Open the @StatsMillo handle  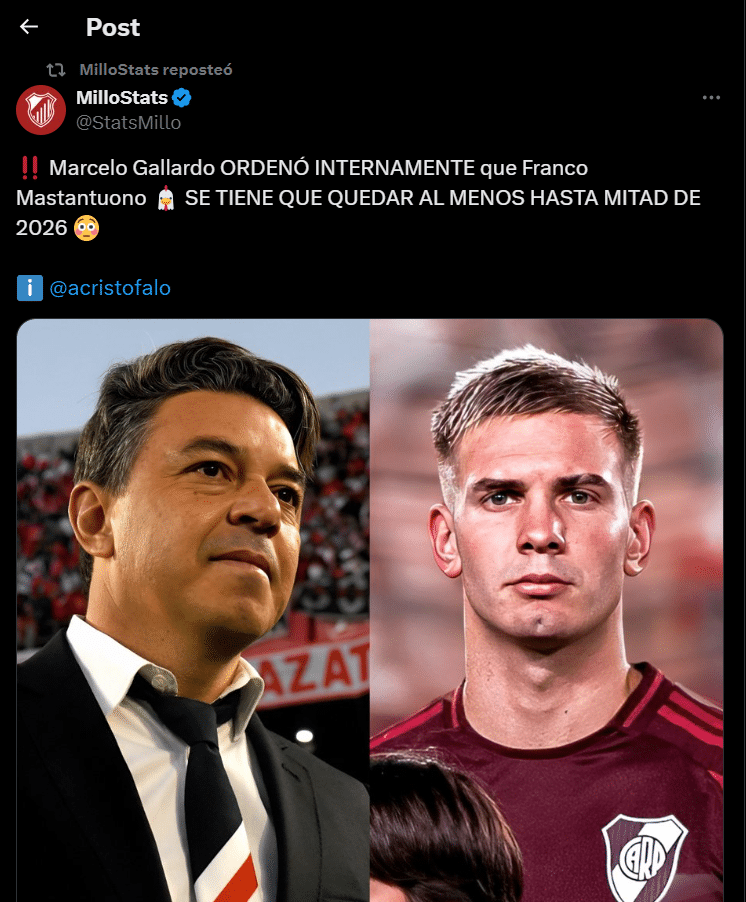click(128, 123)
